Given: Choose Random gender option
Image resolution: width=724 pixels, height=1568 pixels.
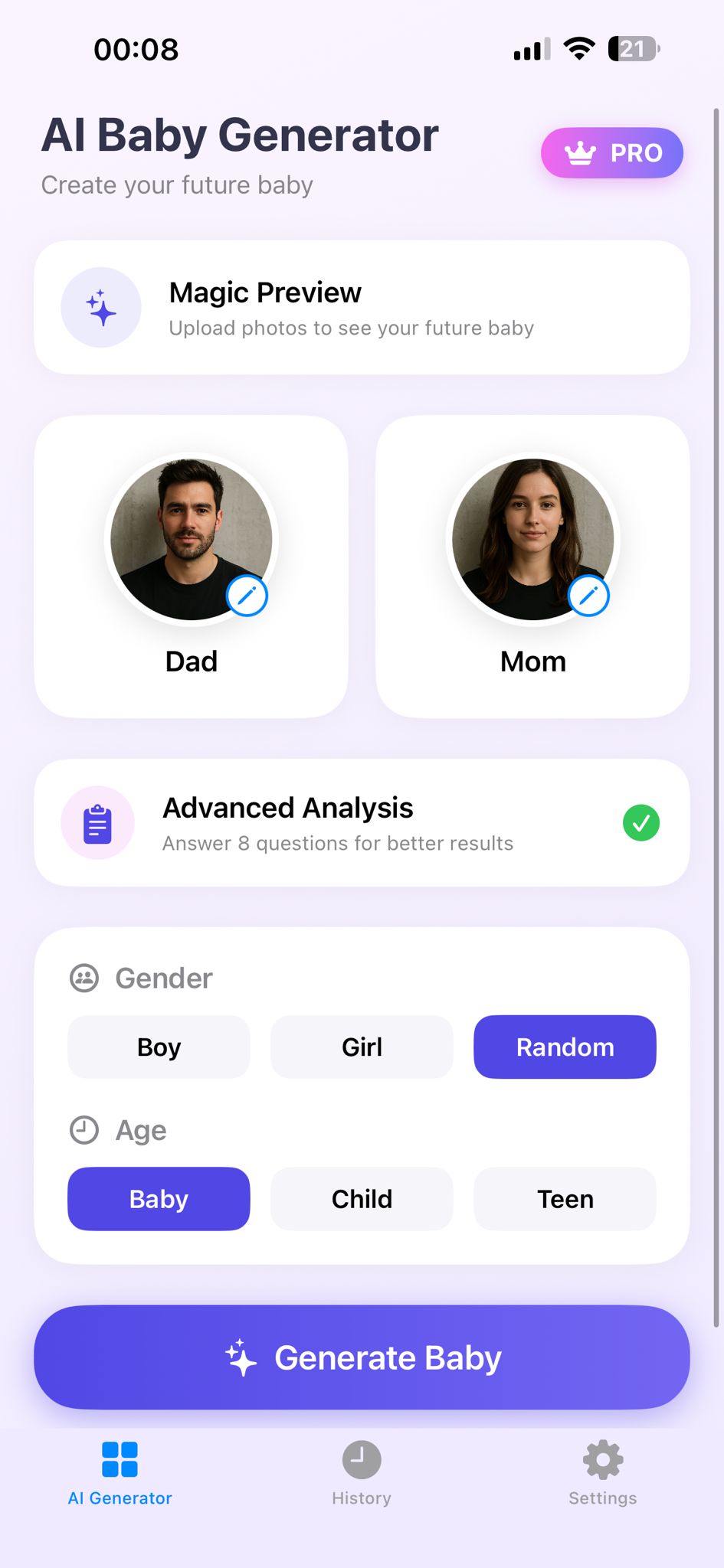Looking at the screenshot, I should [565, 1047].
